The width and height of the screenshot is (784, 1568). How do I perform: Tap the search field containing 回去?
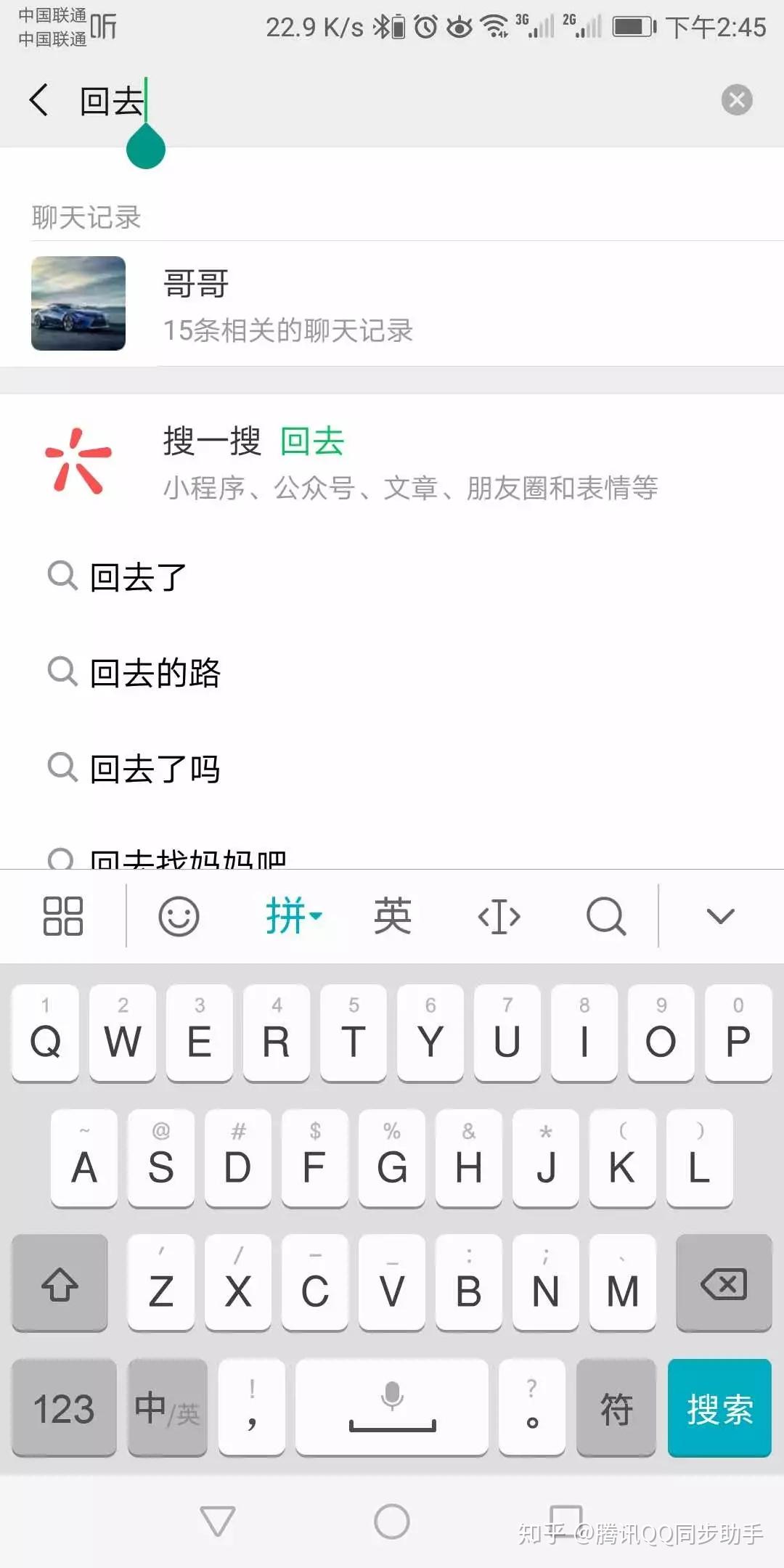[x=392, y=100]
